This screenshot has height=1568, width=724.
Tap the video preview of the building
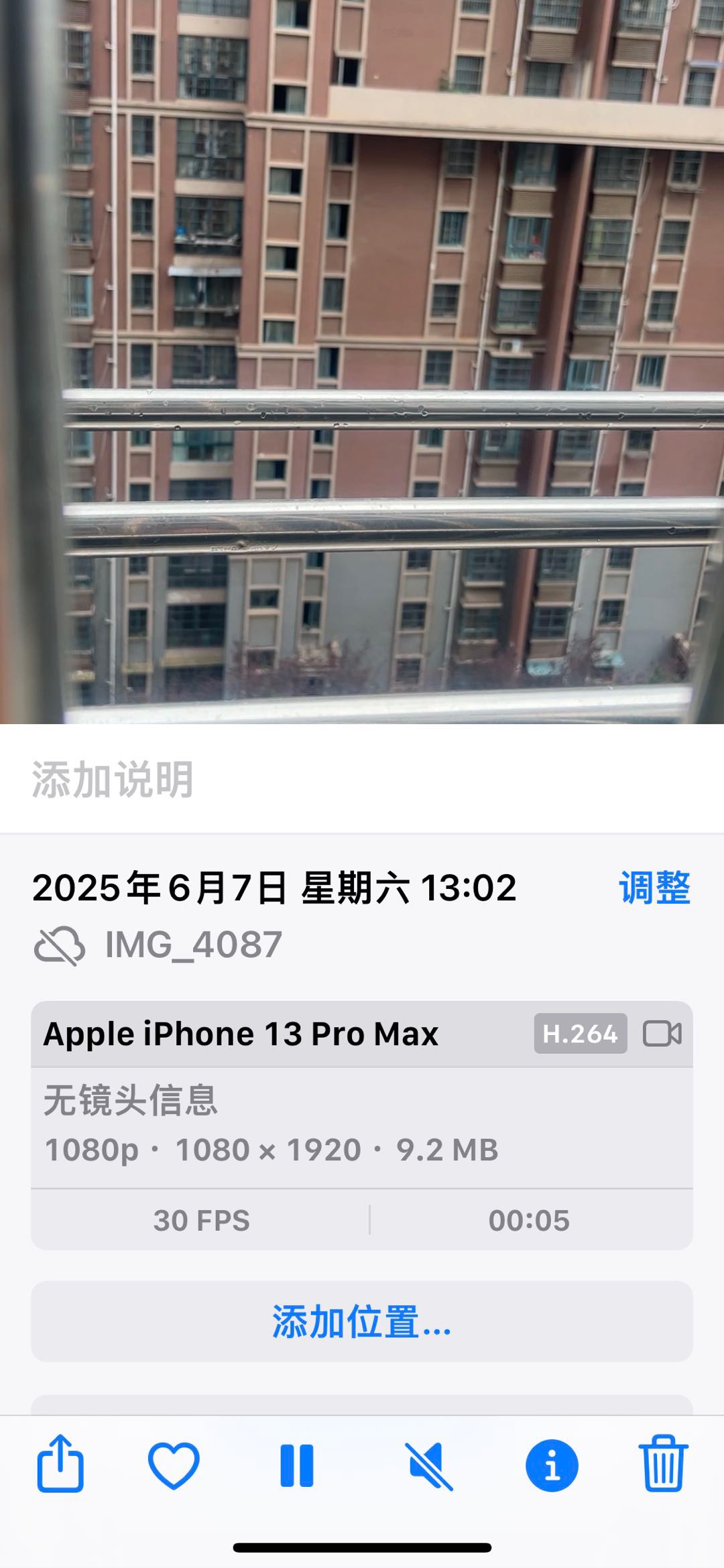(362, 362)
